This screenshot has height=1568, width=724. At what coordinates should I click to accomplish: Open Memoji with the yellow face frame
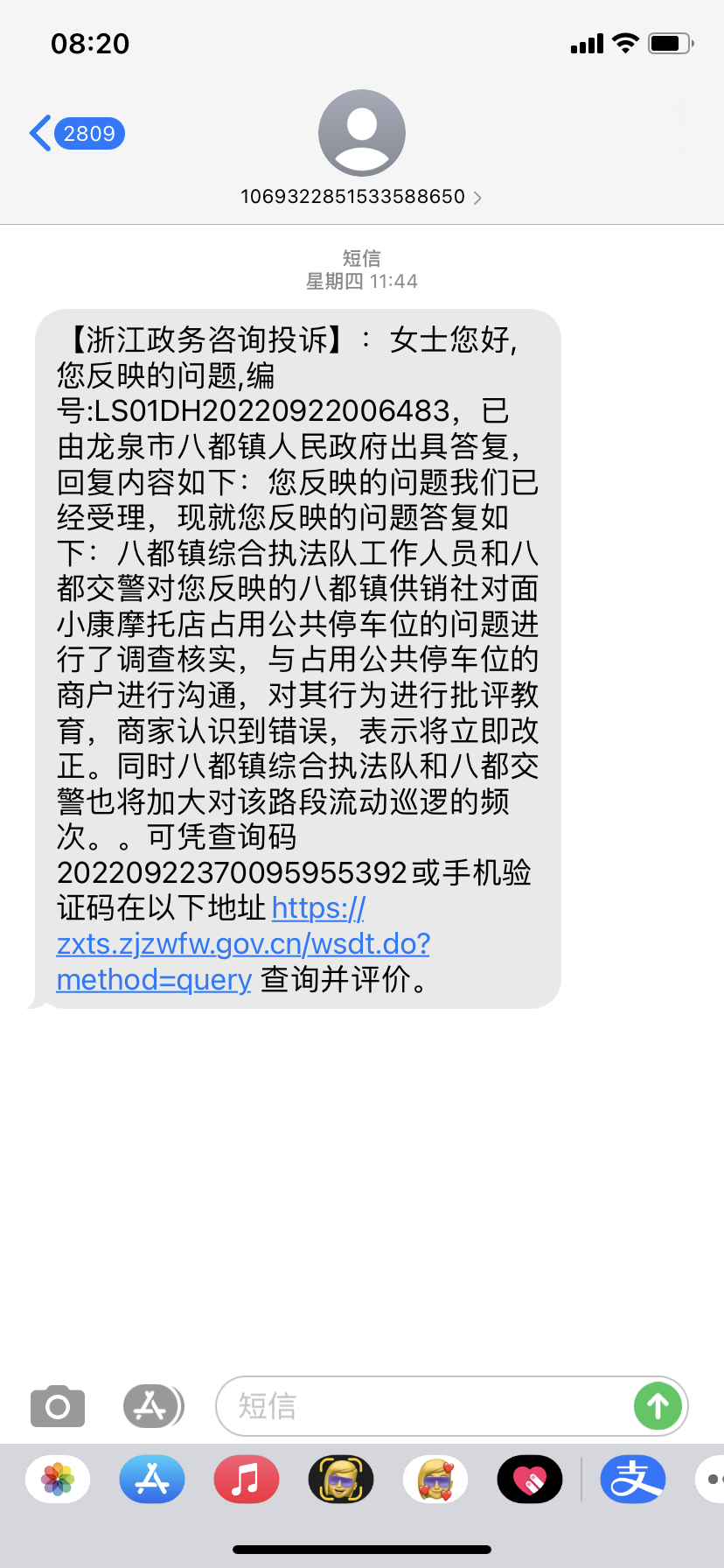point(341,1480)
